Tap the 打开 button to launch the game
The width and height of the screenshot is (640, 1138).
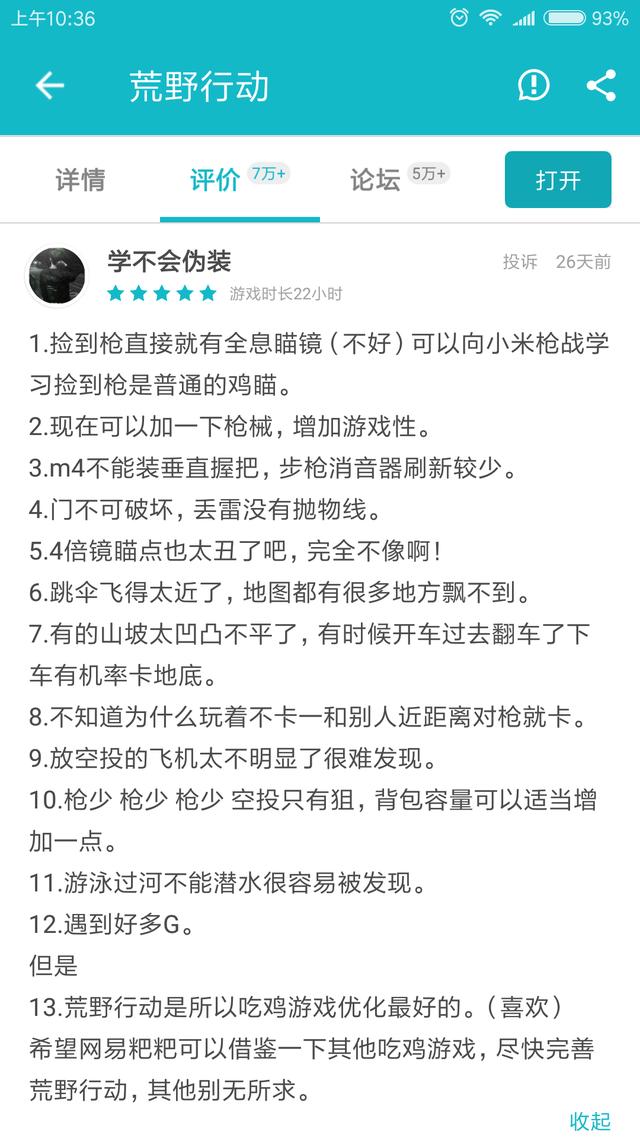(558, 180)
